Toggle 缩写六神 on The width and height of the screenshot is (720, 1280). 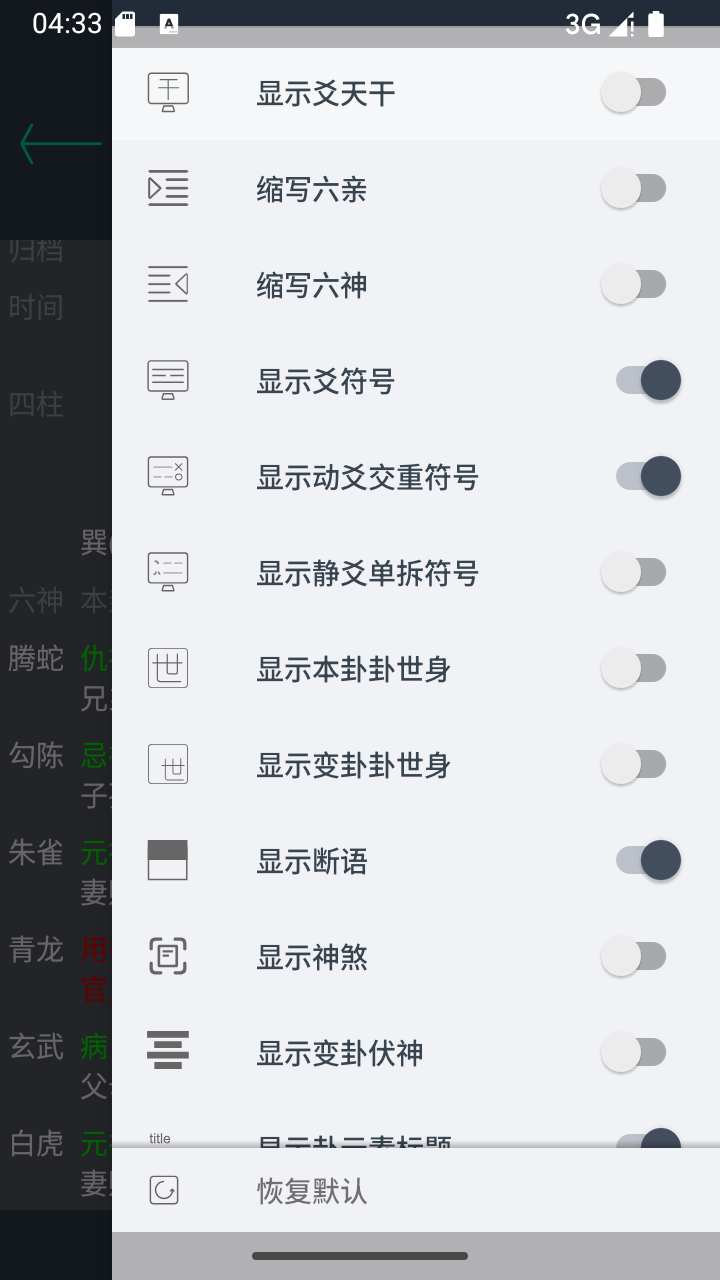(x=634, y=285)
